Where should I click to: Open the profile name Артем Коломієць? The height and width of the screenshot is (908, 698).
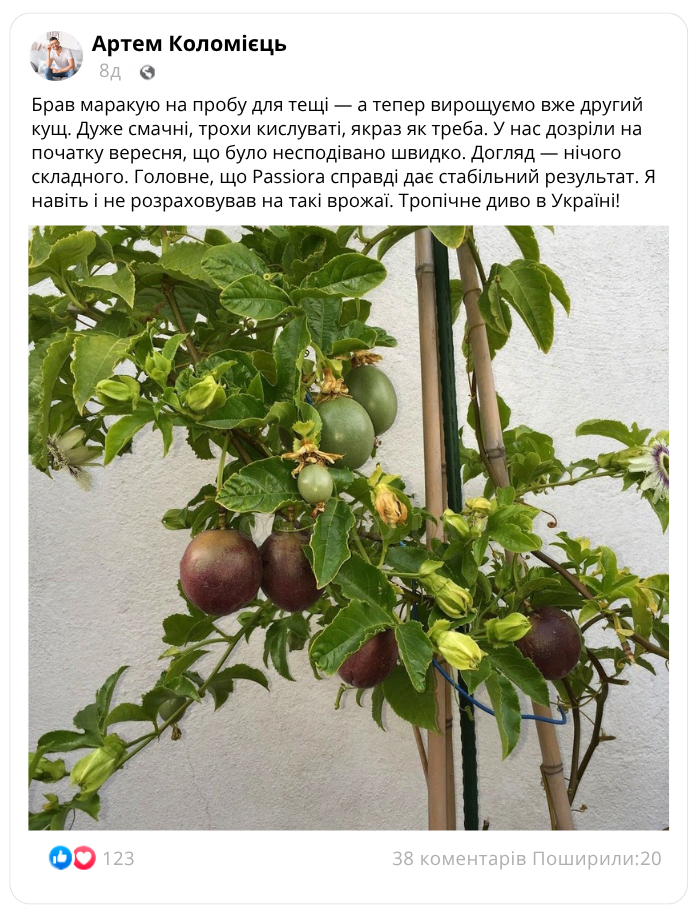(x=189, y=43)
